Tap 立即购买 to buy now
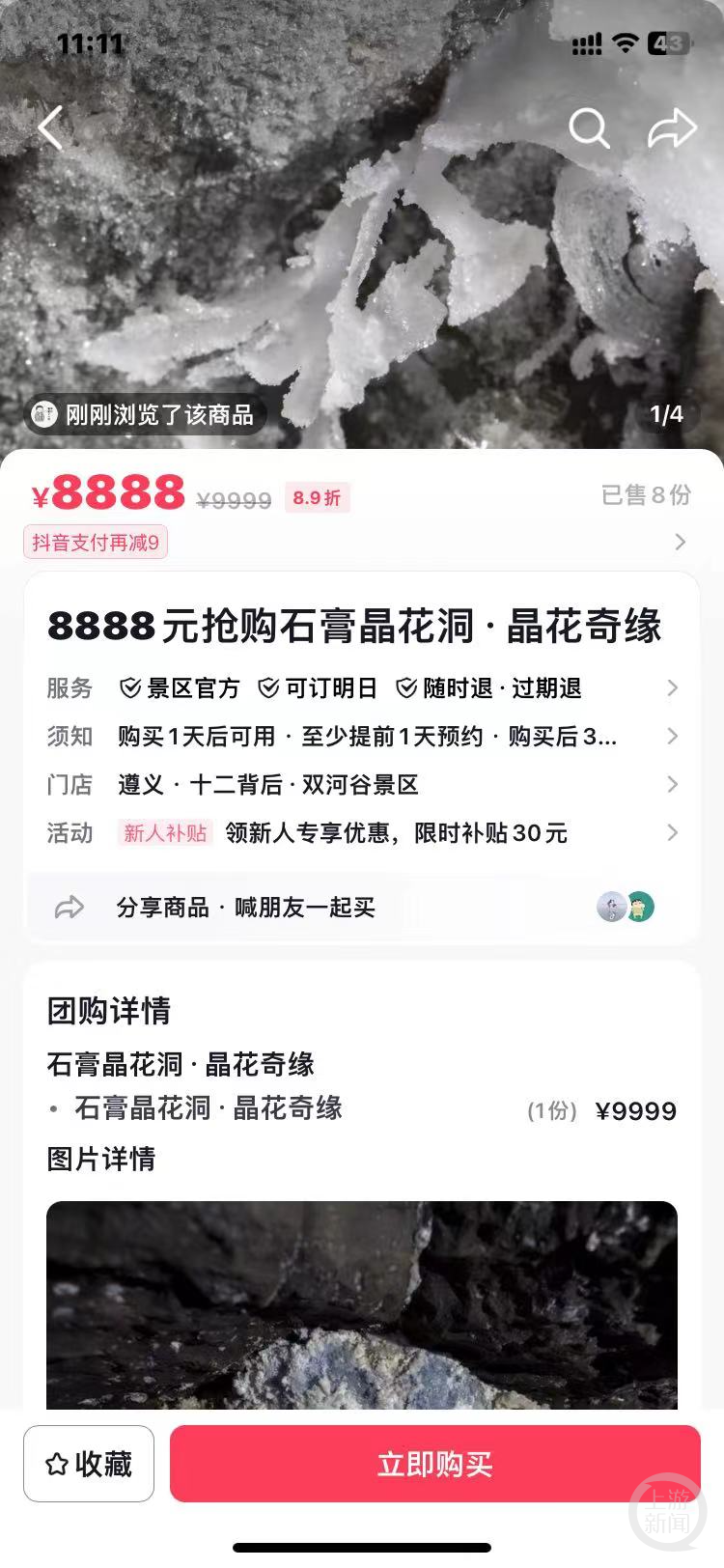Screen dimensions: 724x1568 (435, 1464)
